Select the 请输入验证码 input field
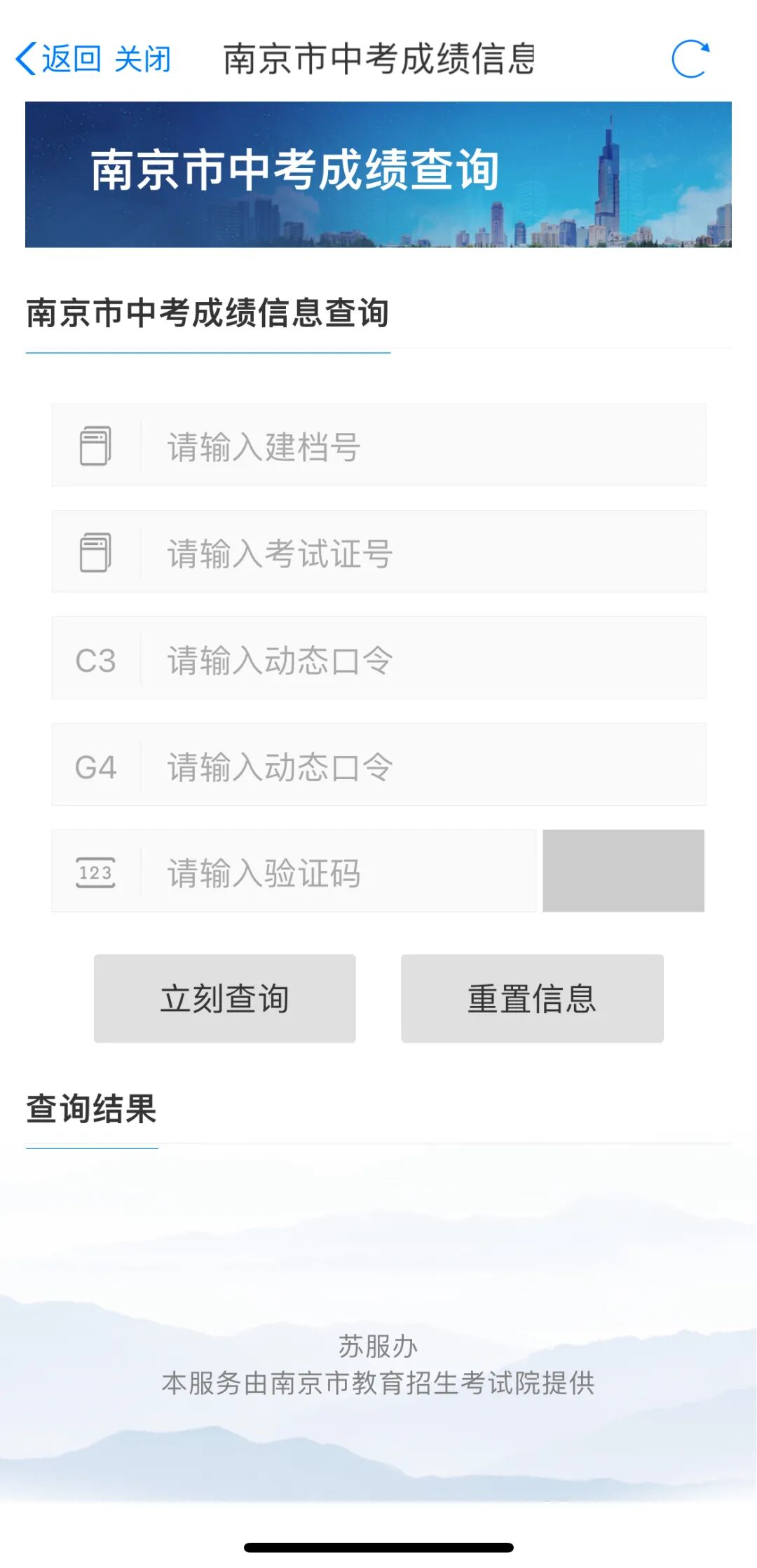 tap(315, 872)
